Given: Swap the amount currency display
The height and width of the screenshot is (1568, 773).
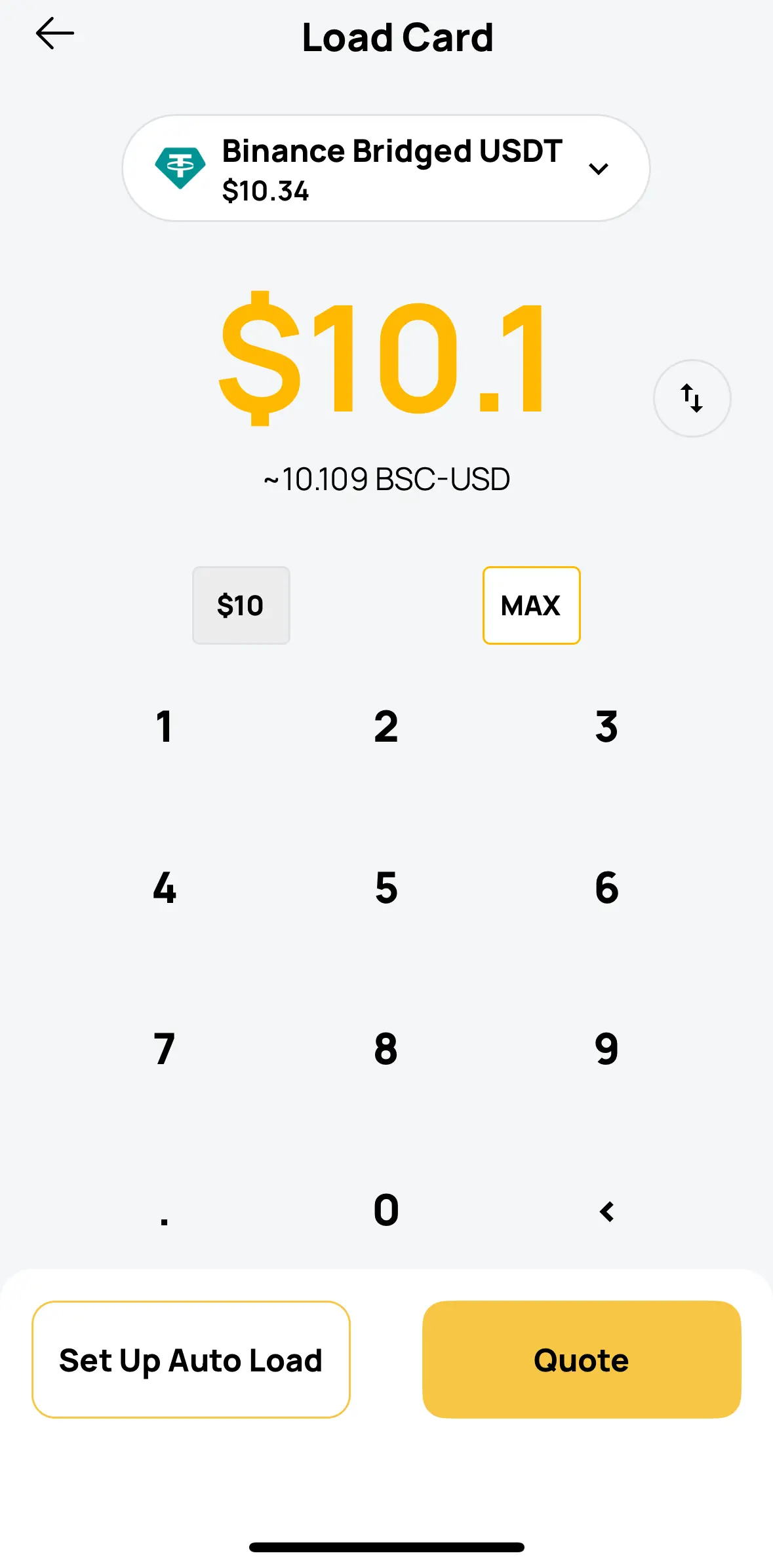Looking at the screenshot, I should [x=692, y=398].
